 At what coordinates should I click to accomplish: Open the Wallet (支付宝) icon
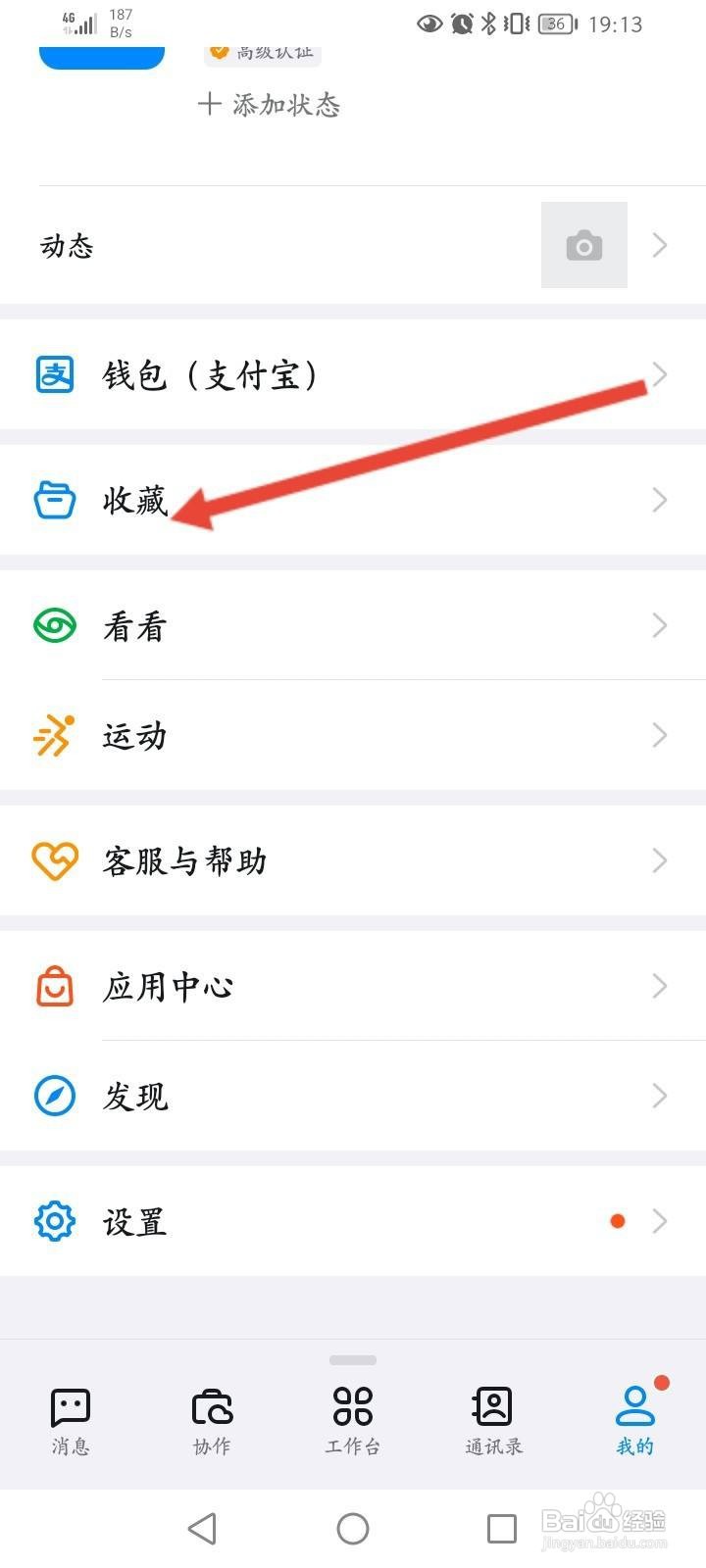[54, 374]
